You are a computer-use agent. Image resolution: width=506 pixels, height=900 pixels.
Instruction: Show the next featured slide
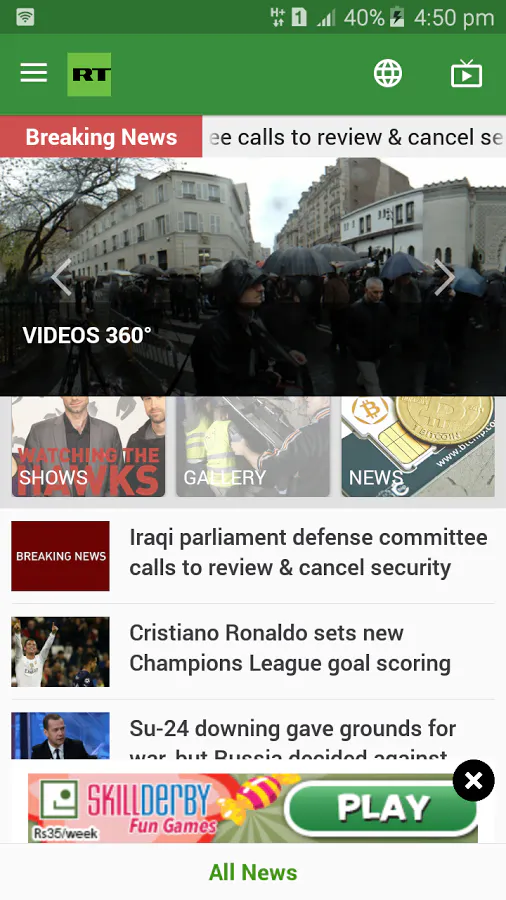445,277
